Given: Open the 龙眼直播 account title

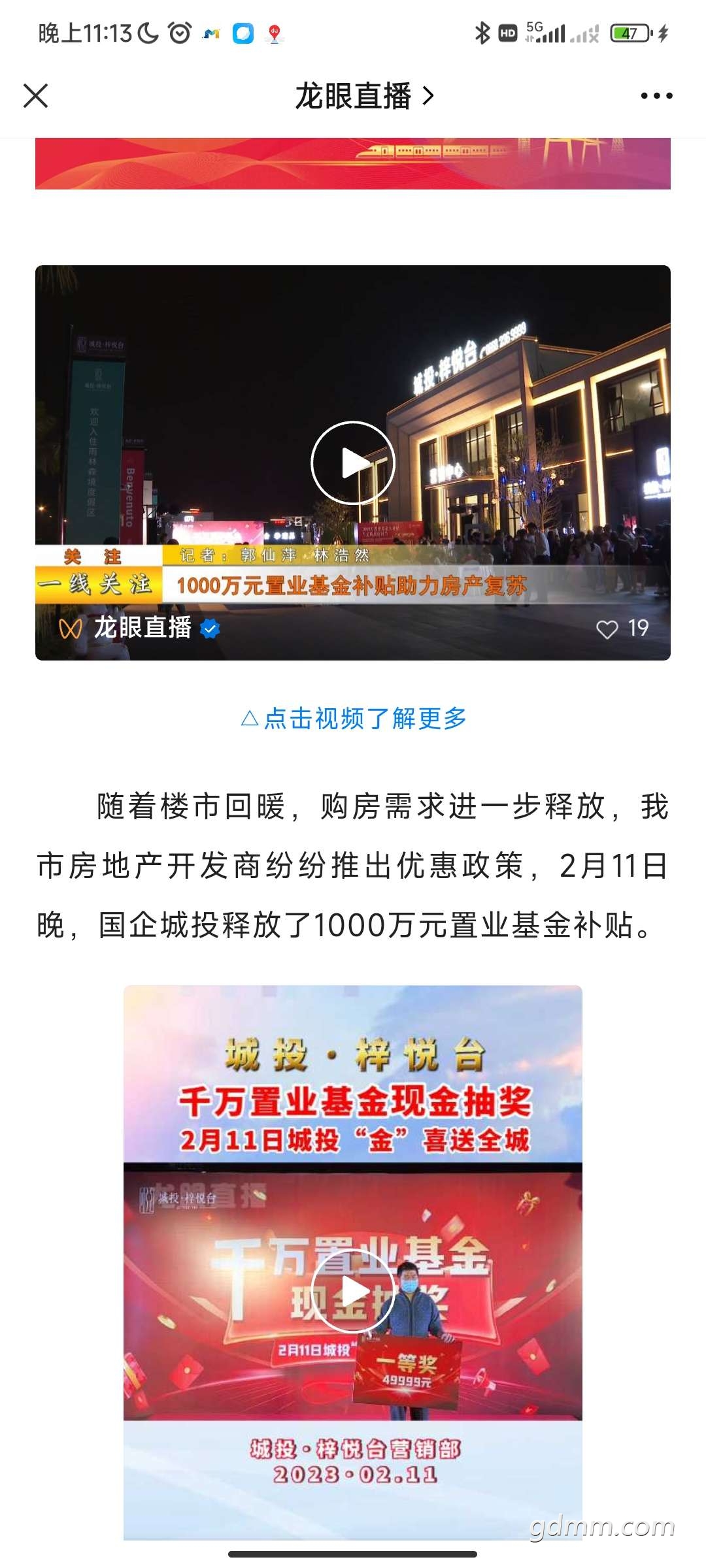Looking at the screenshot, I should click(x=364, y=96).
